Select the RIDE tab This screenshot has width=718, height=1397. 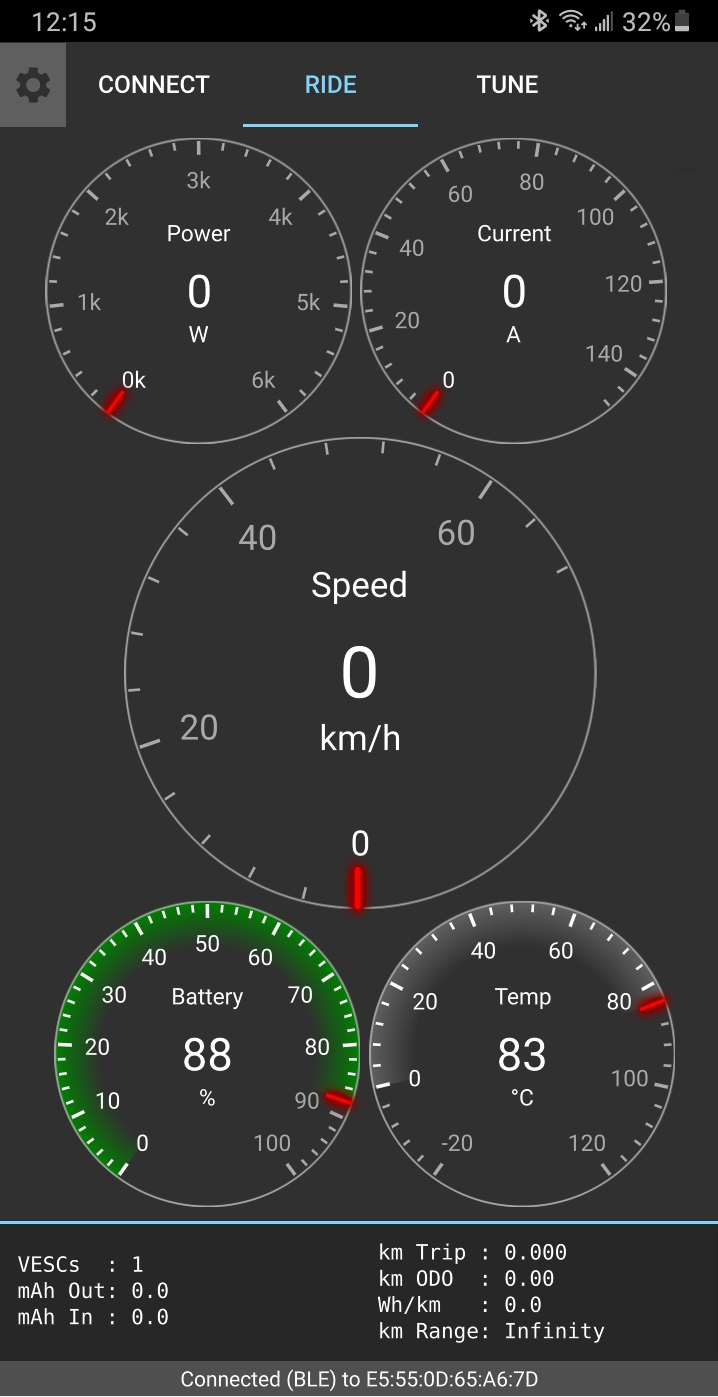pyautogui.click(x=330, y=85)
